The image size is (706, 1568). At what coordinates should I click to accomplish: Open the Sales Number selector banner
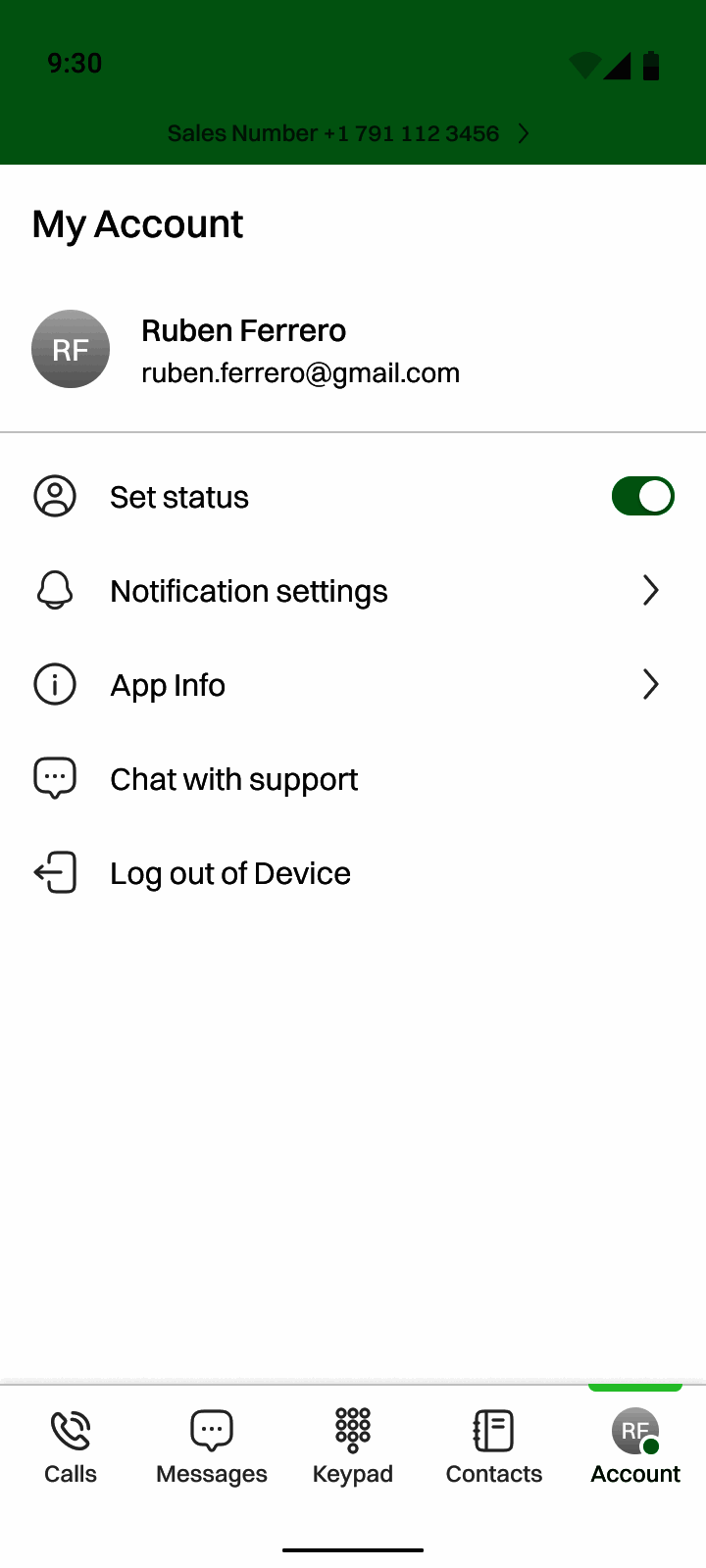pos(348,133)
